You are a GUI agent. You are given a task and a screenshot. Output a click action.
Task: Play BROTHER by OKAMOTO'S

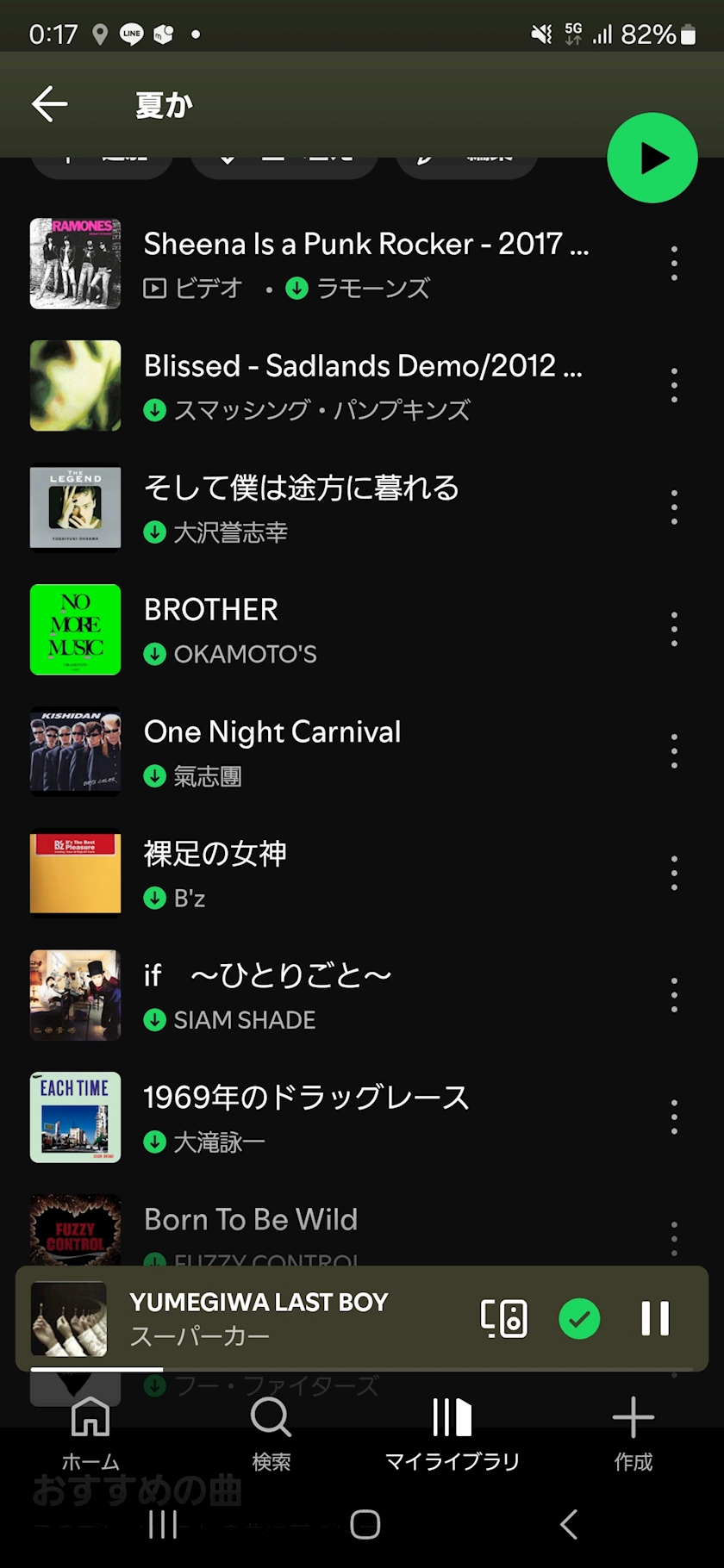362,630
